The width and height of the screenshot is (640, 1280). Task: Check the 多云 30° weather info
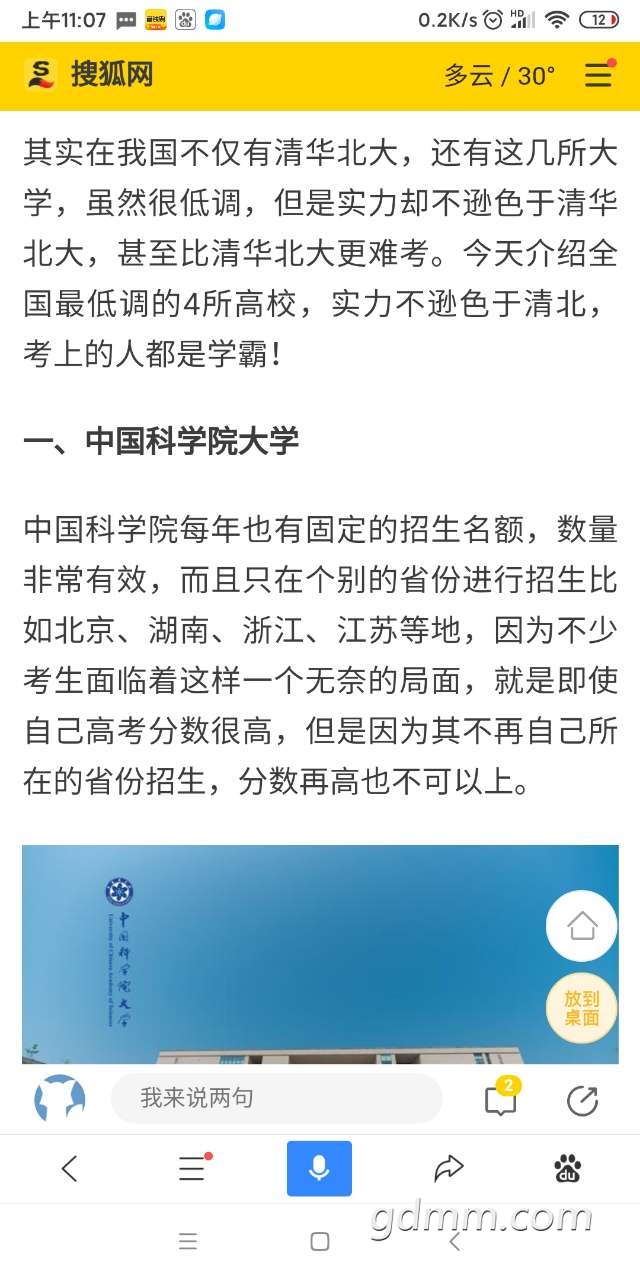click(x=499, y=76)
